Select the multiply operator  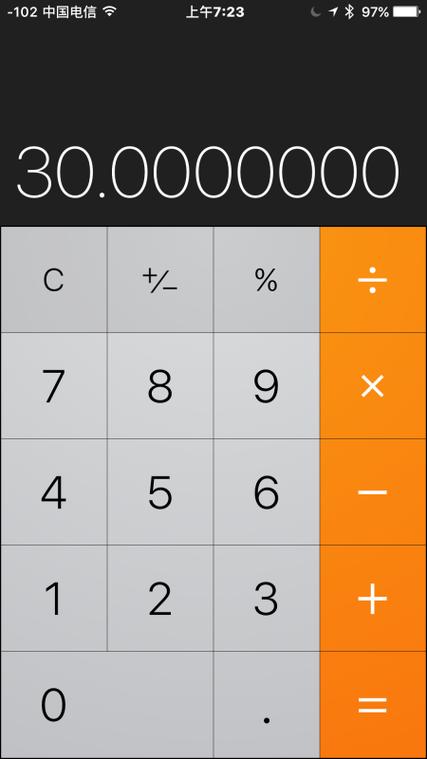(x=373, y=386)
